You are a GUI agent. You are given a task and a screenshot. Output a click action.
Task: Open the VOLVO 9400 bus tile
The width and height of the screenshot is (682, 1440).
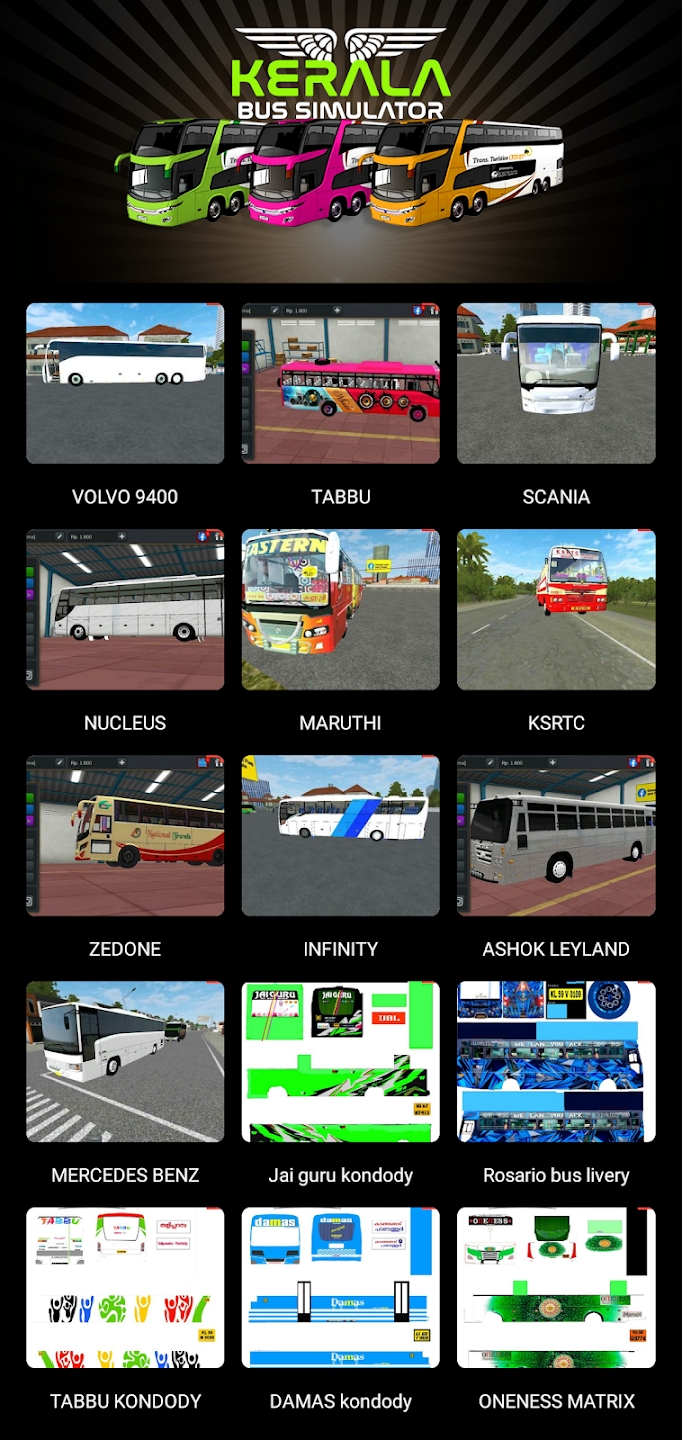(x=125, y=384)
